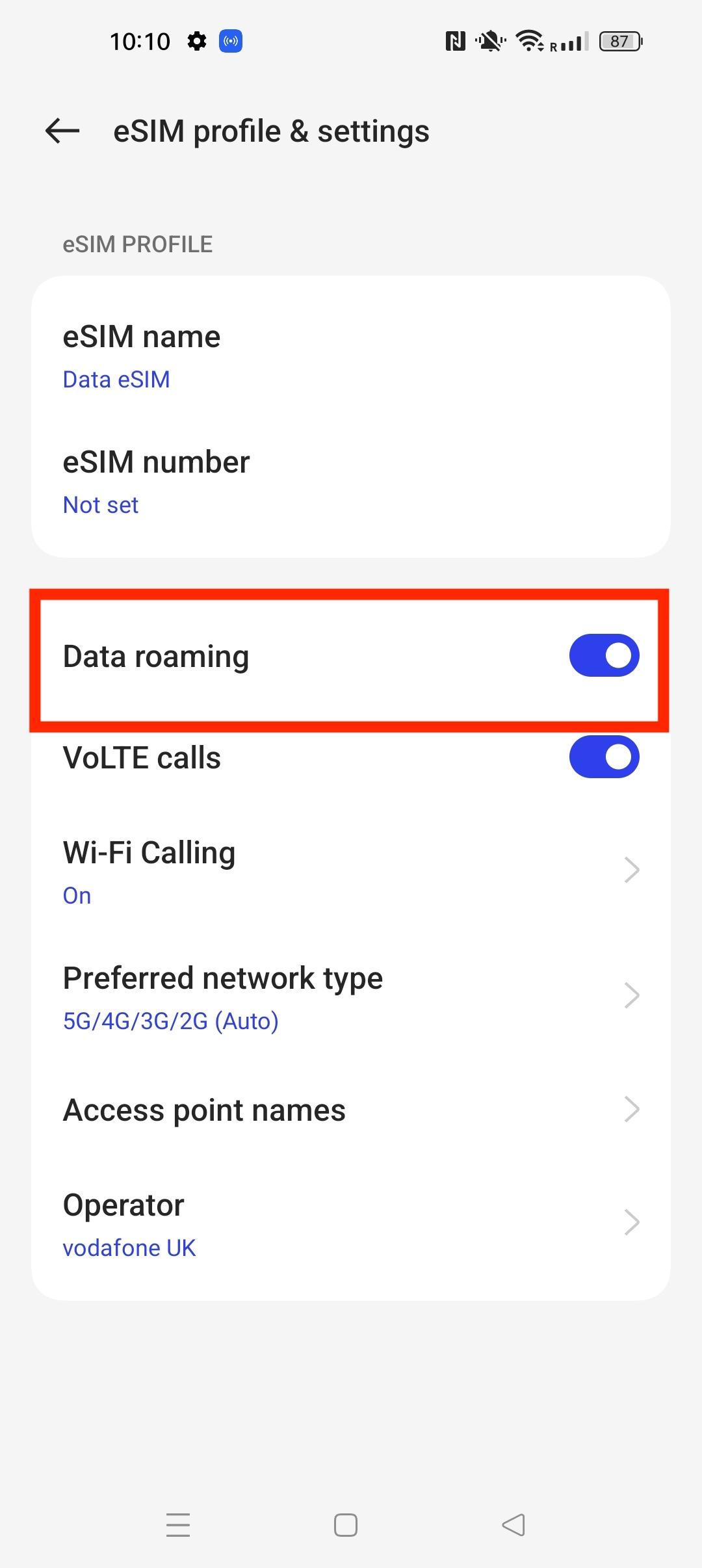702x1568 pixels.
Task: Disable the VoLTE calls switch
Action: [x=603, y=757]
